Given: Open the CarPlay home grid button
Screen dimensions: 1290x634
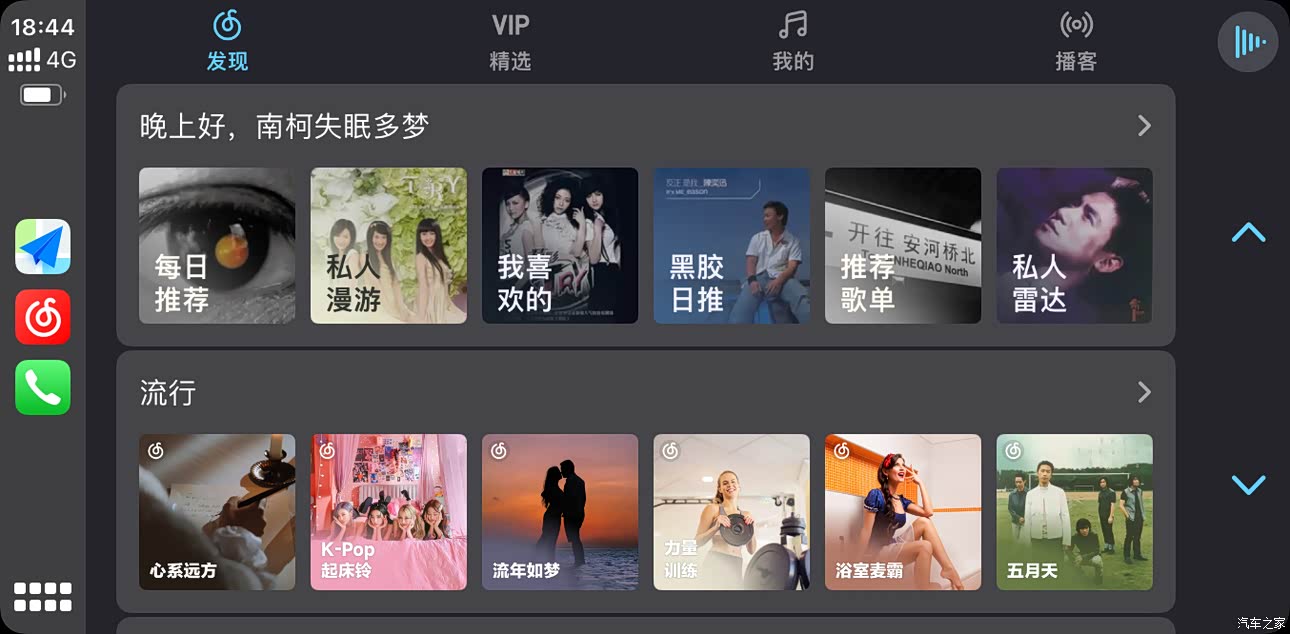Looking at the screenshot, I should (42, 597).
